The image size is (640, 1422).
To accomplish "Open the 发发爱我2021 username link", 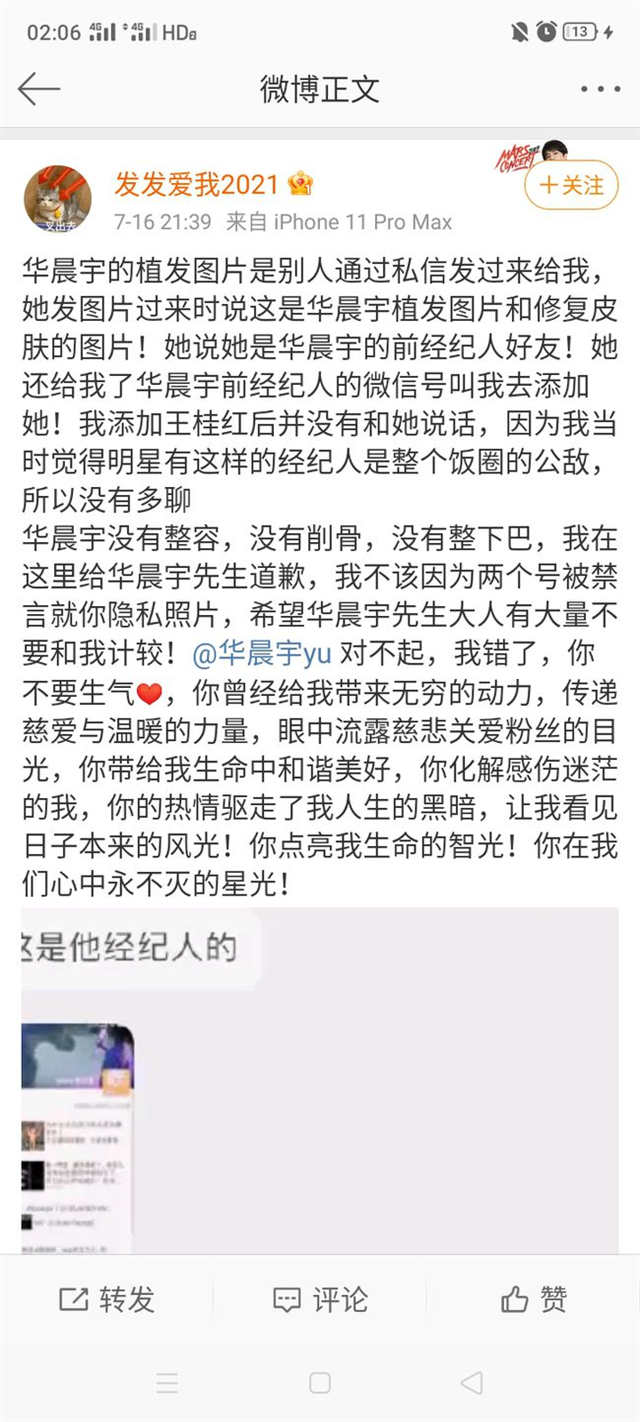I will pos(197,184).
